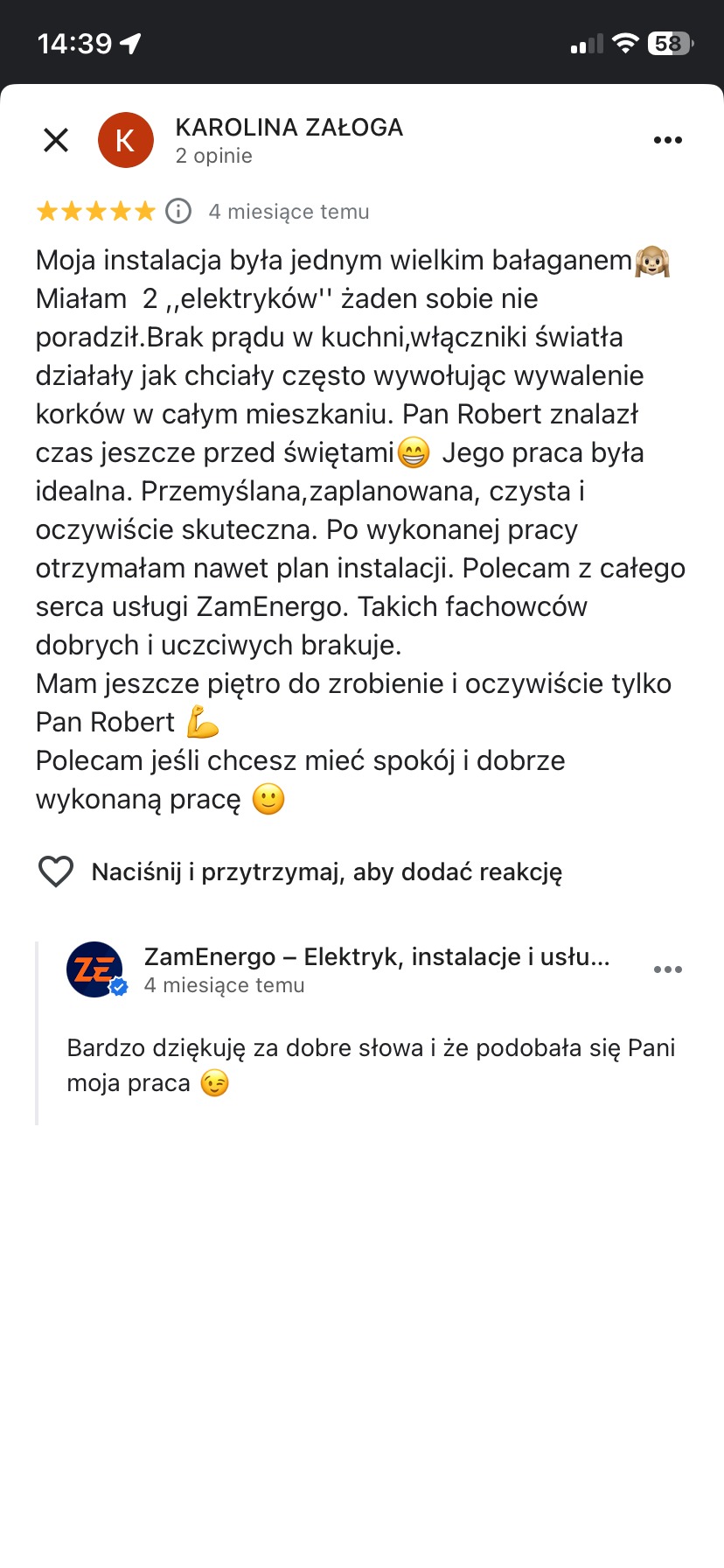Click the info icon beside star rating

(x=178, y=211)
